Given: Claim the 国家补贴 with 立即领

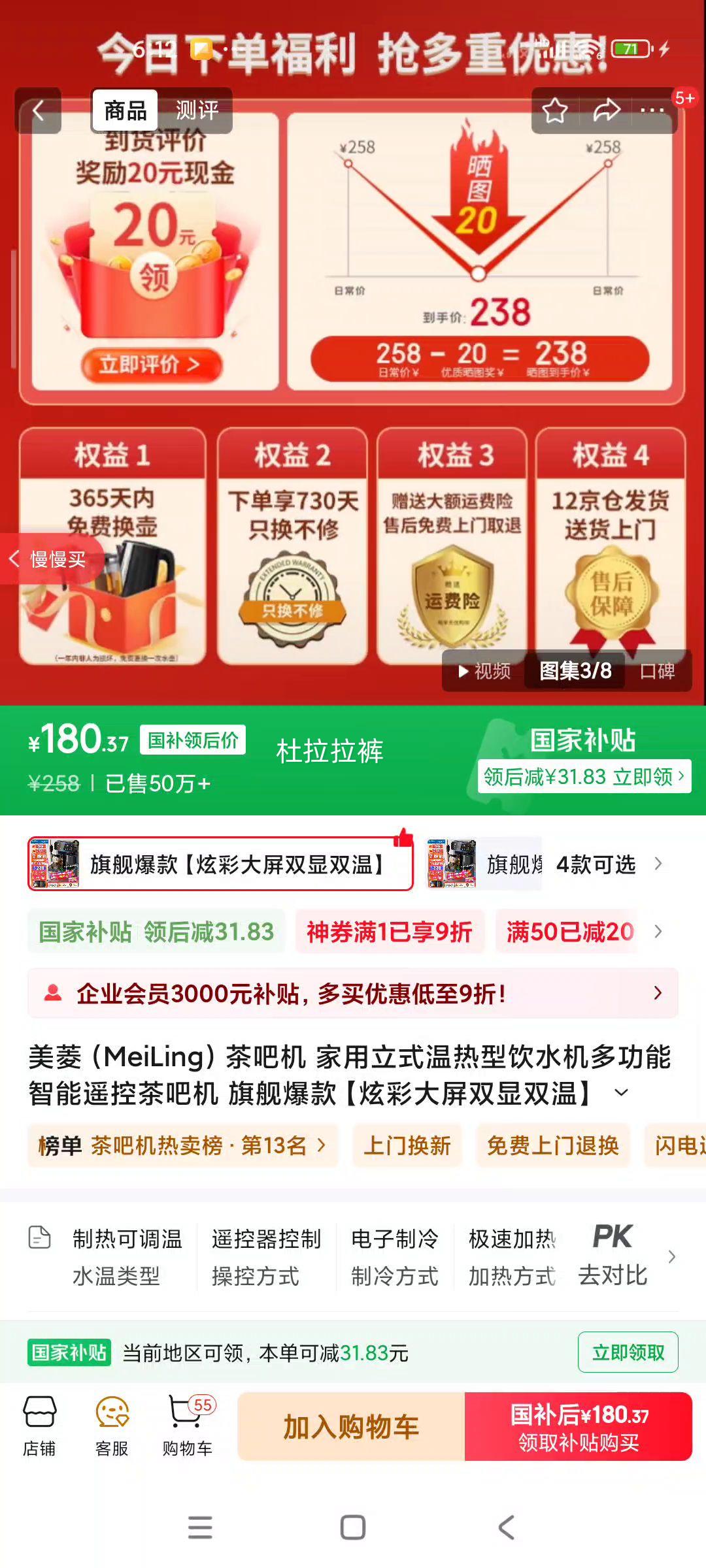Looking at the screenshot, I should tap(584, 777).
